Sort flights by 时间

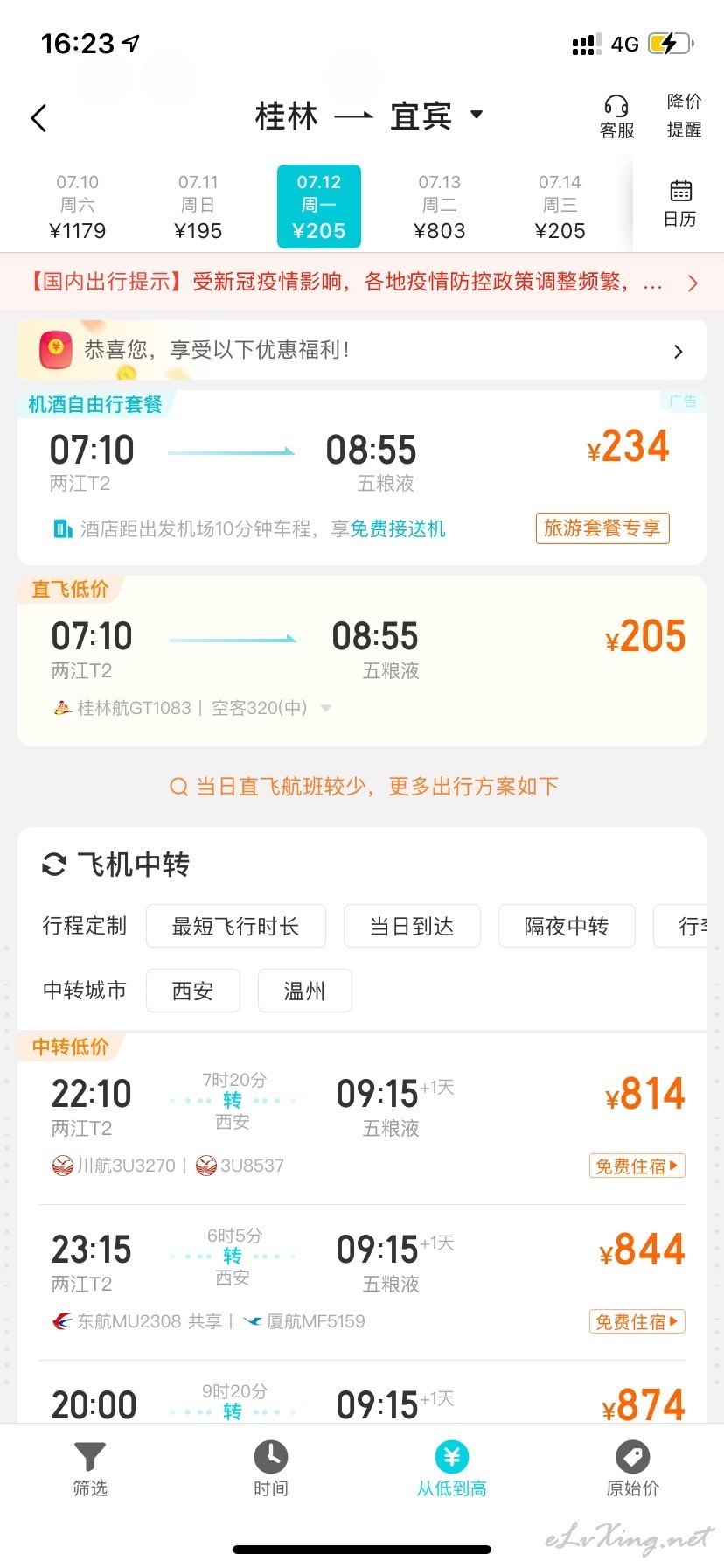[271, 1469]
